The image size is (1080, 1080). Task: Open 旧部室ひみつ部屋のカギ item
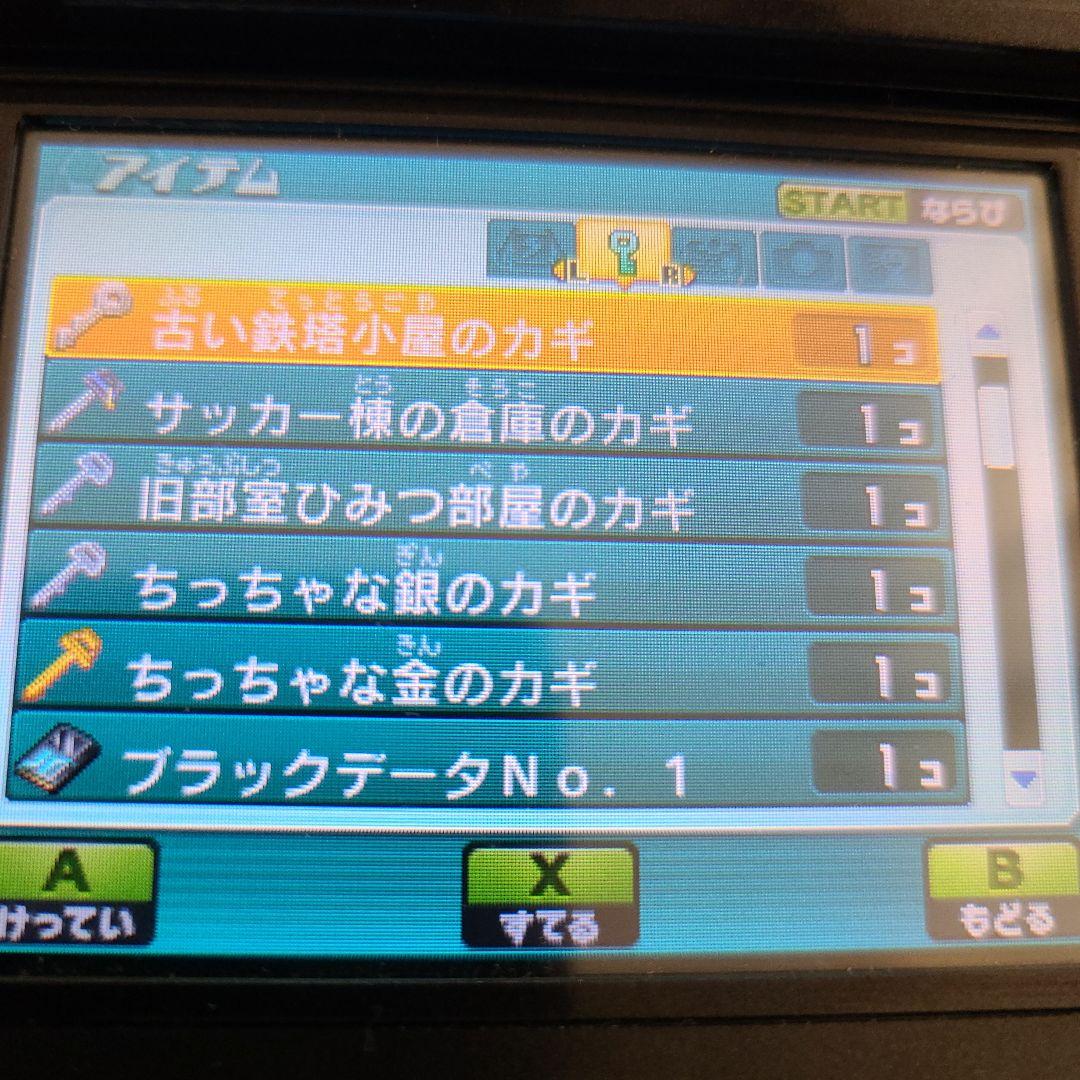[490, 502]
